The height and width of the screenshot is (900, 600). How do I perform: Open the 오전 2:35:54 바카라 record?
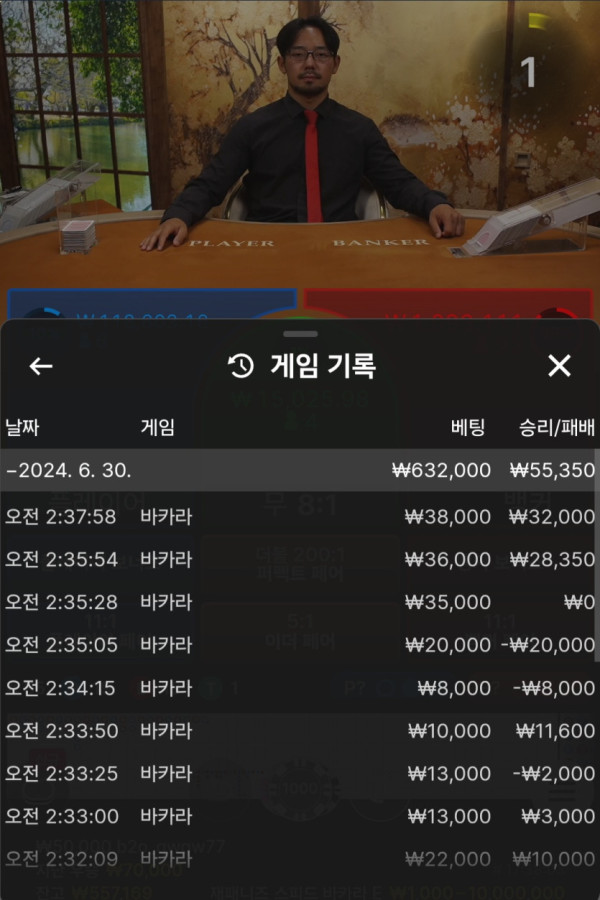[298, 560]
